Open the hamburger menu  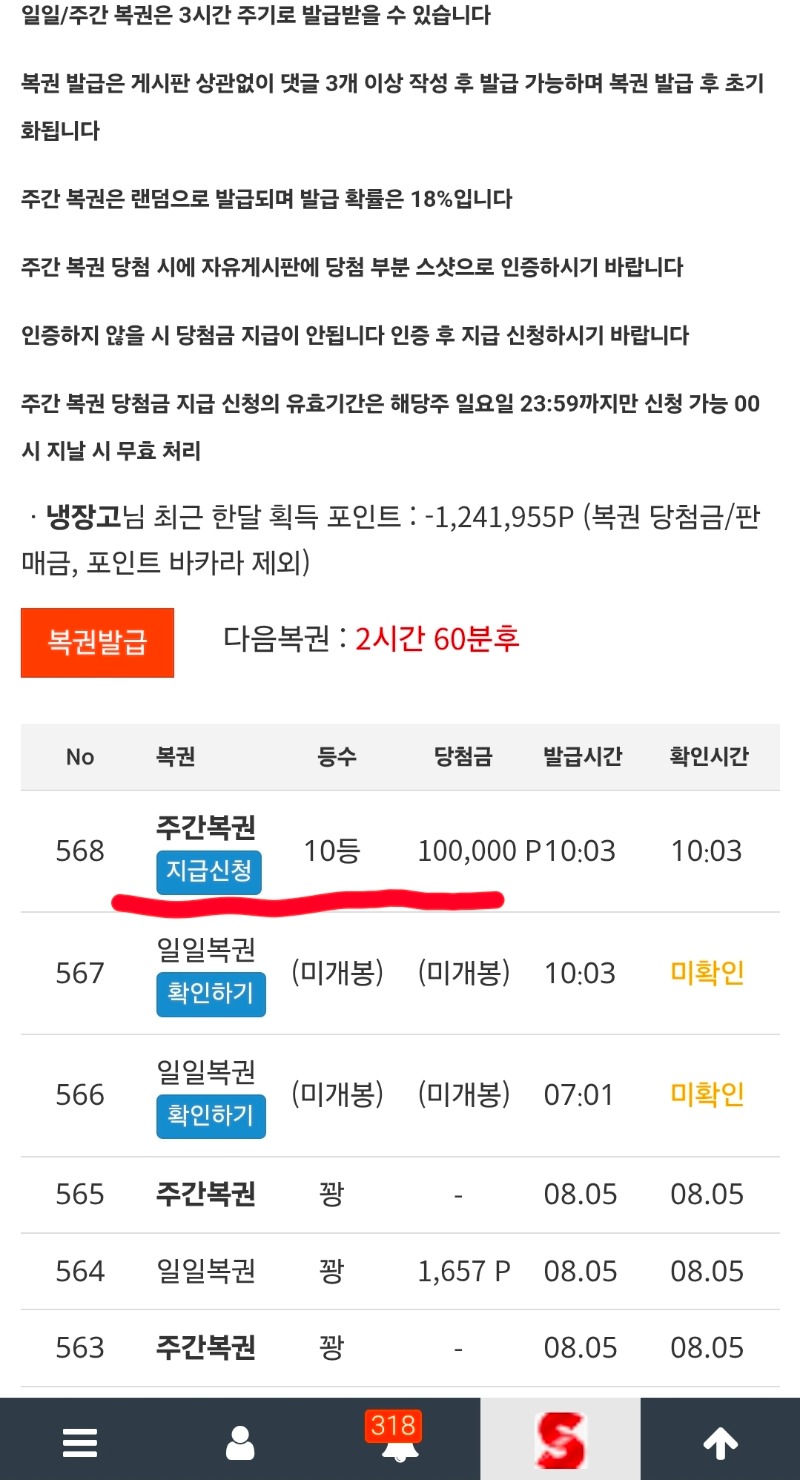(80, 1441)
